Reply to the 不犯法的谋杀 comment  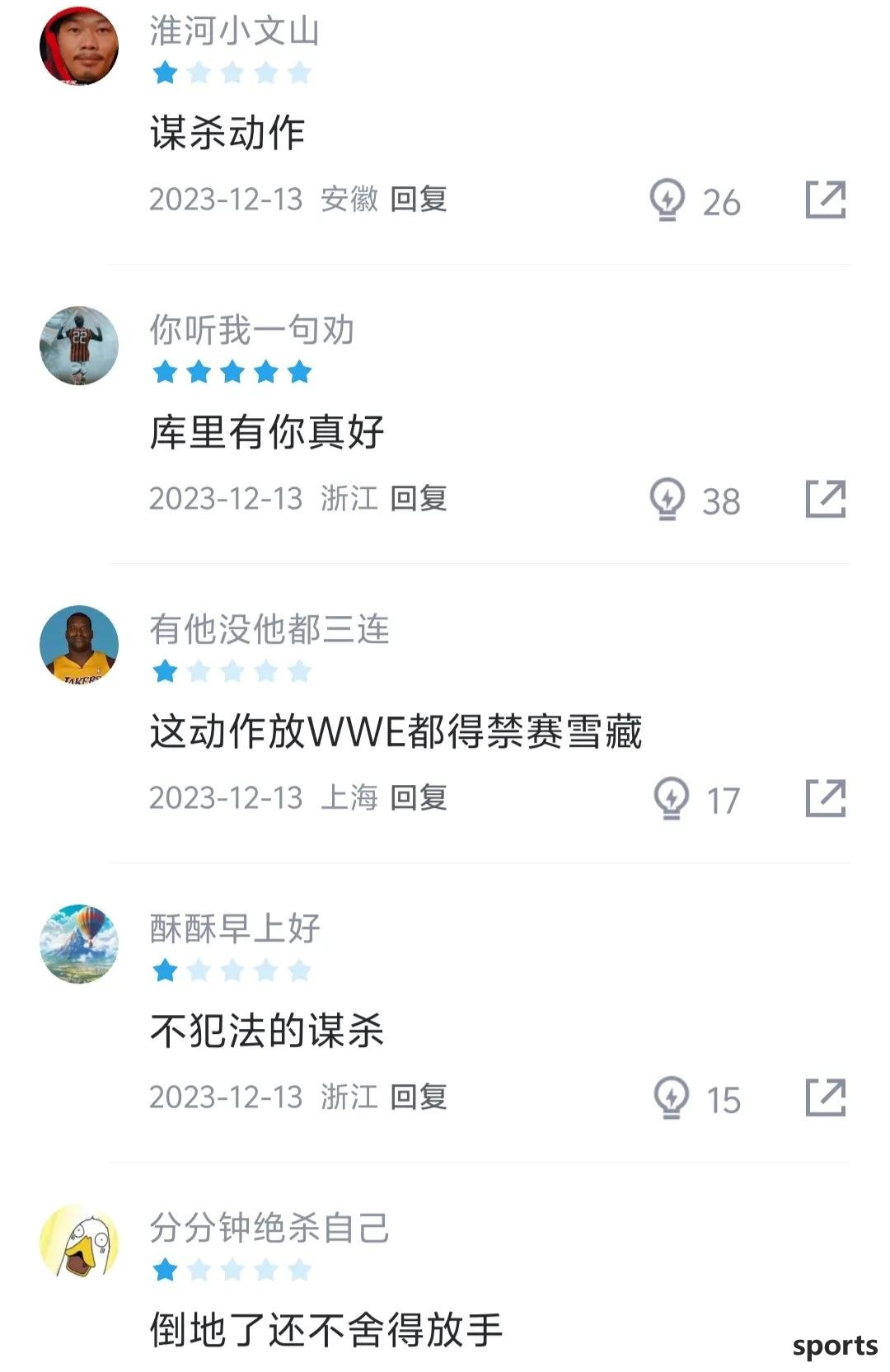(418, 1097)
